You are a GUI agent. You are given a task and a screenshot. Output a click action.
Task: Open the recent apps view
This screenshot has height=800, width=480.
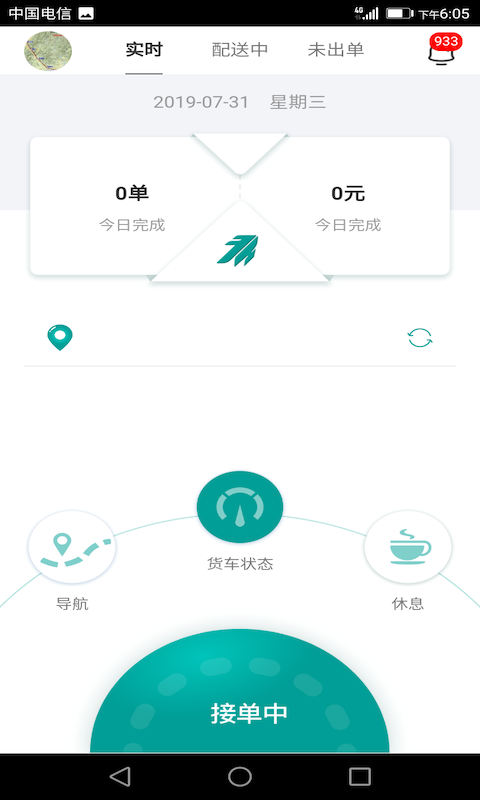pos(360,777)
